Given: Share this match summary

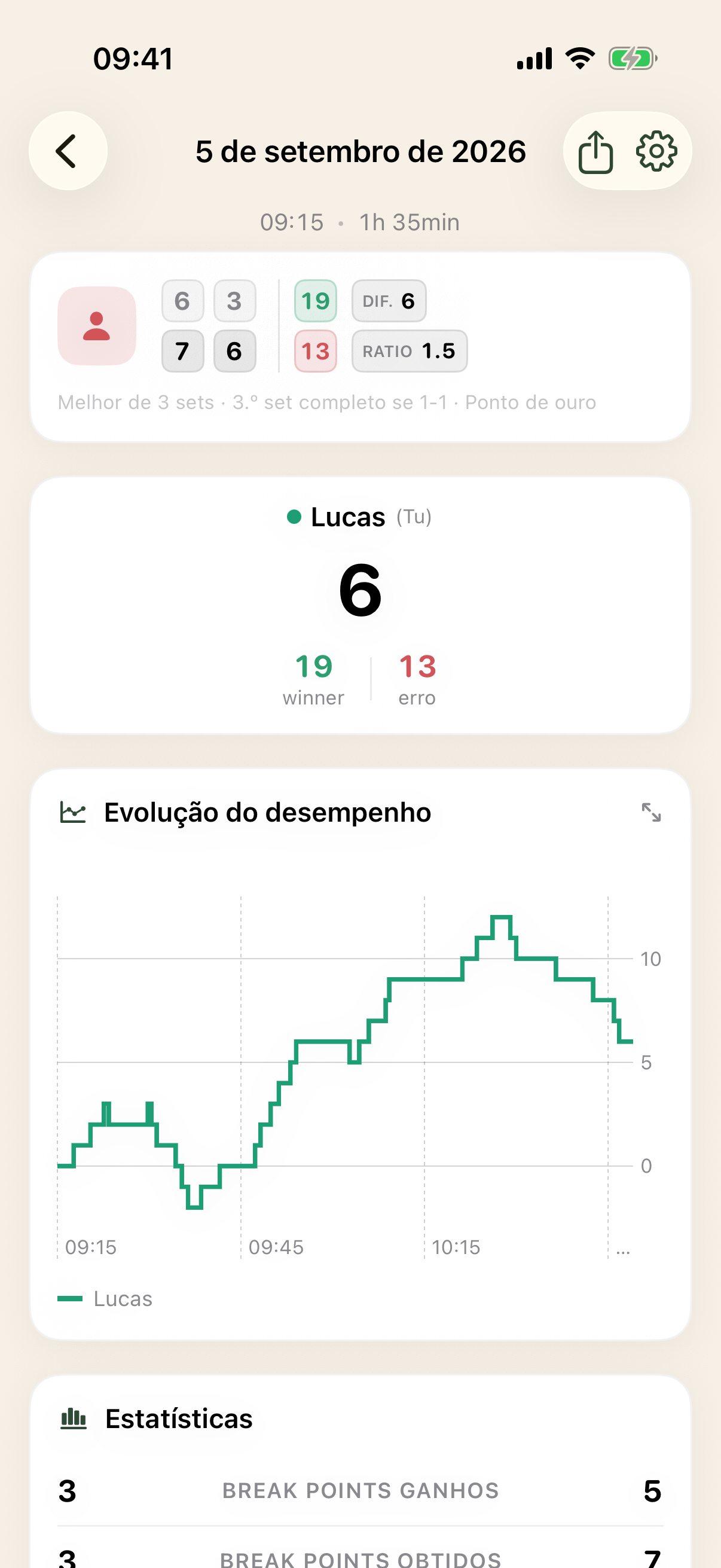Looking at the screenshot, I should [x=595, y=151].
